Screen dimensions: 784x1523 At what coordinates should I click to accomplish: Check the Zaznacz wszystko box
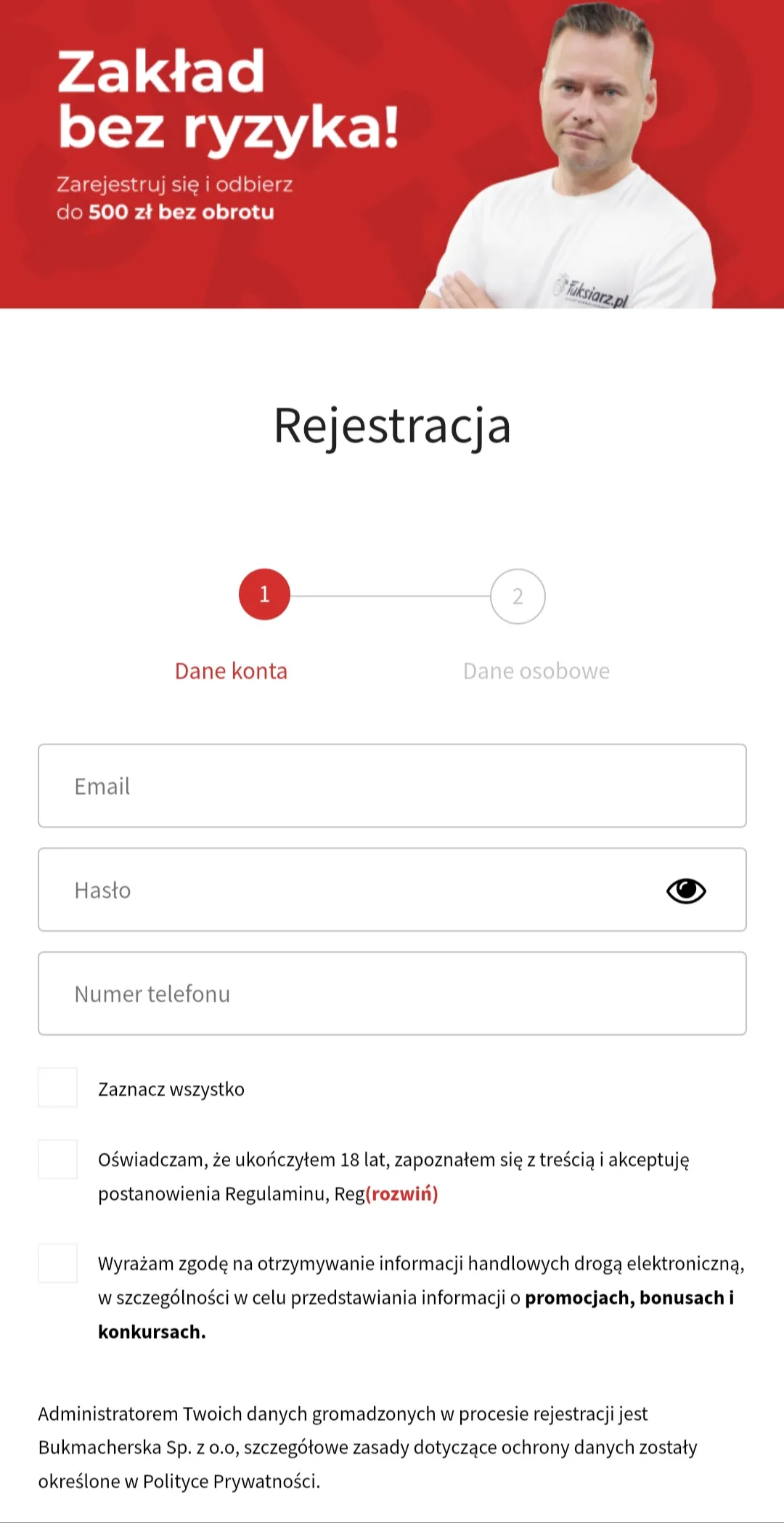point(58,1087)
